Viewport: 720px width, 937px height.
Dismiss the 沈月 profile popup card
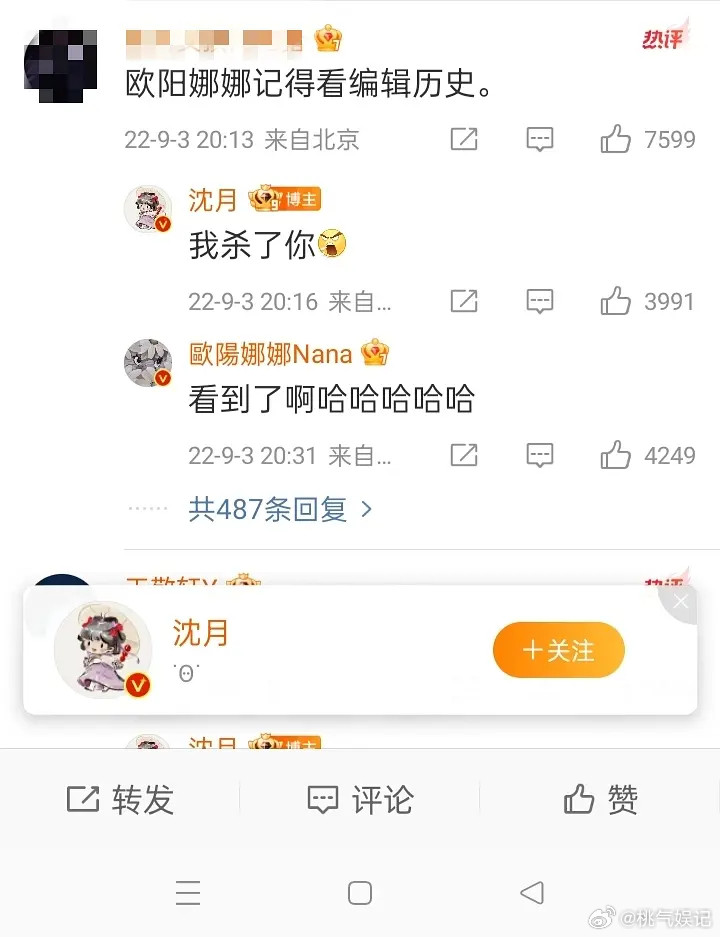[x=680, y=601]
